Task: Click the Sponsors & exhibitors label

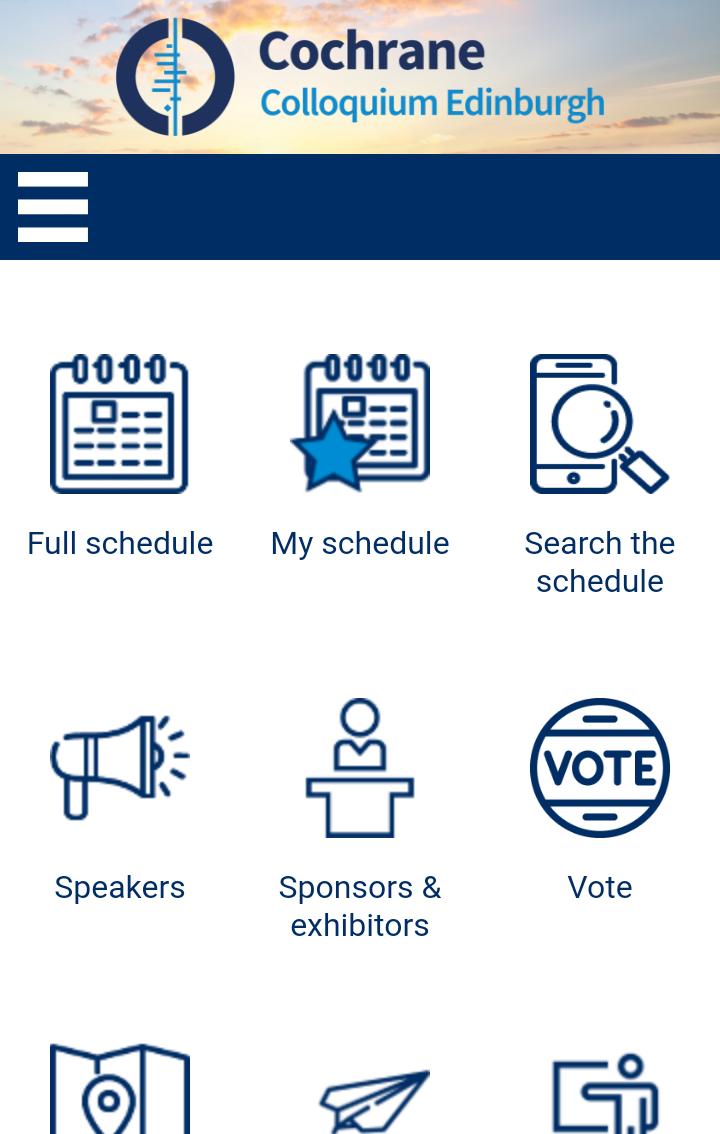Action: pyautogui.click(x=360, y=905)
